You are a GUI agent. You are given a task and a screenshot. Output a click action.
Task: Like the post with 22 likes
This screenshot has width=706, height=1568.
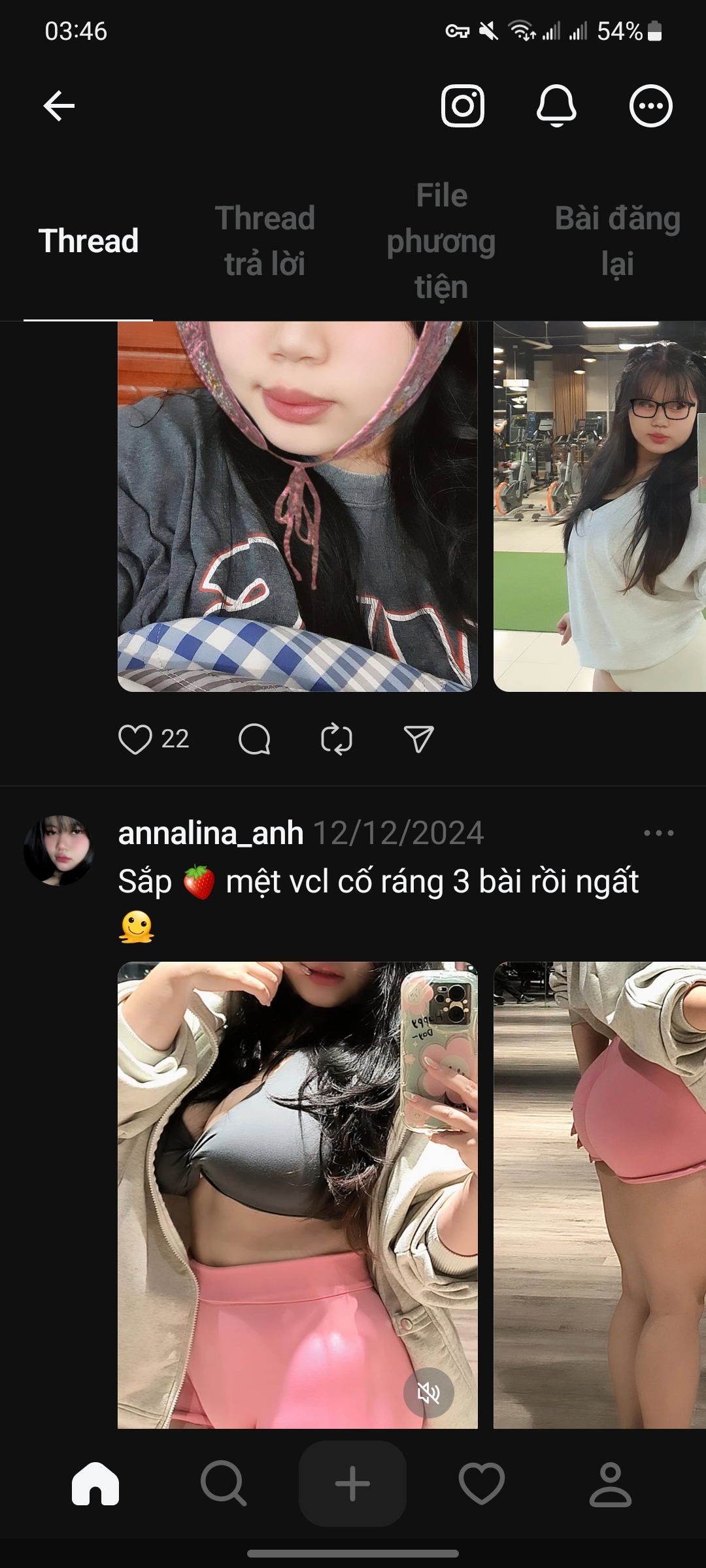click(x=135, y=739)
